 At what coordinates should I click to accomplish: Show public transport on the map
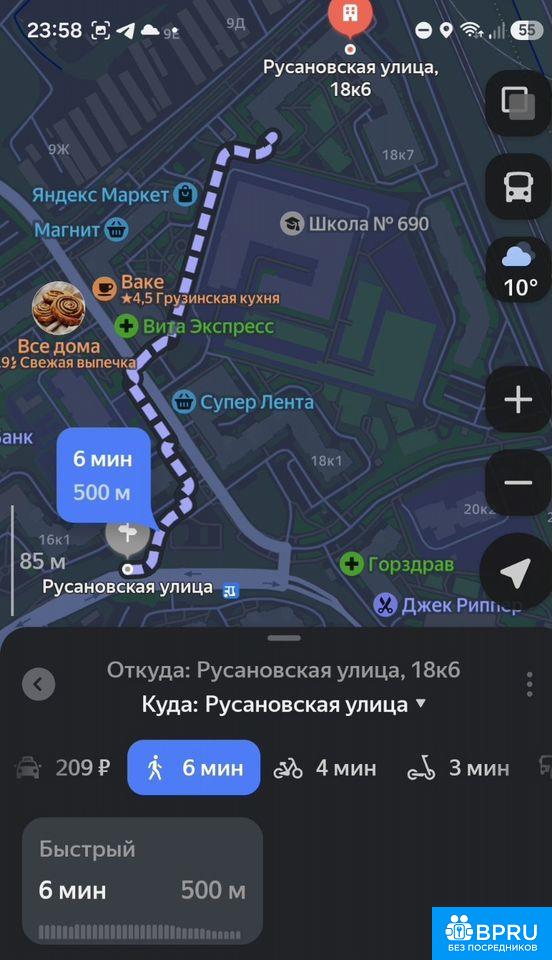click(518, 186)
